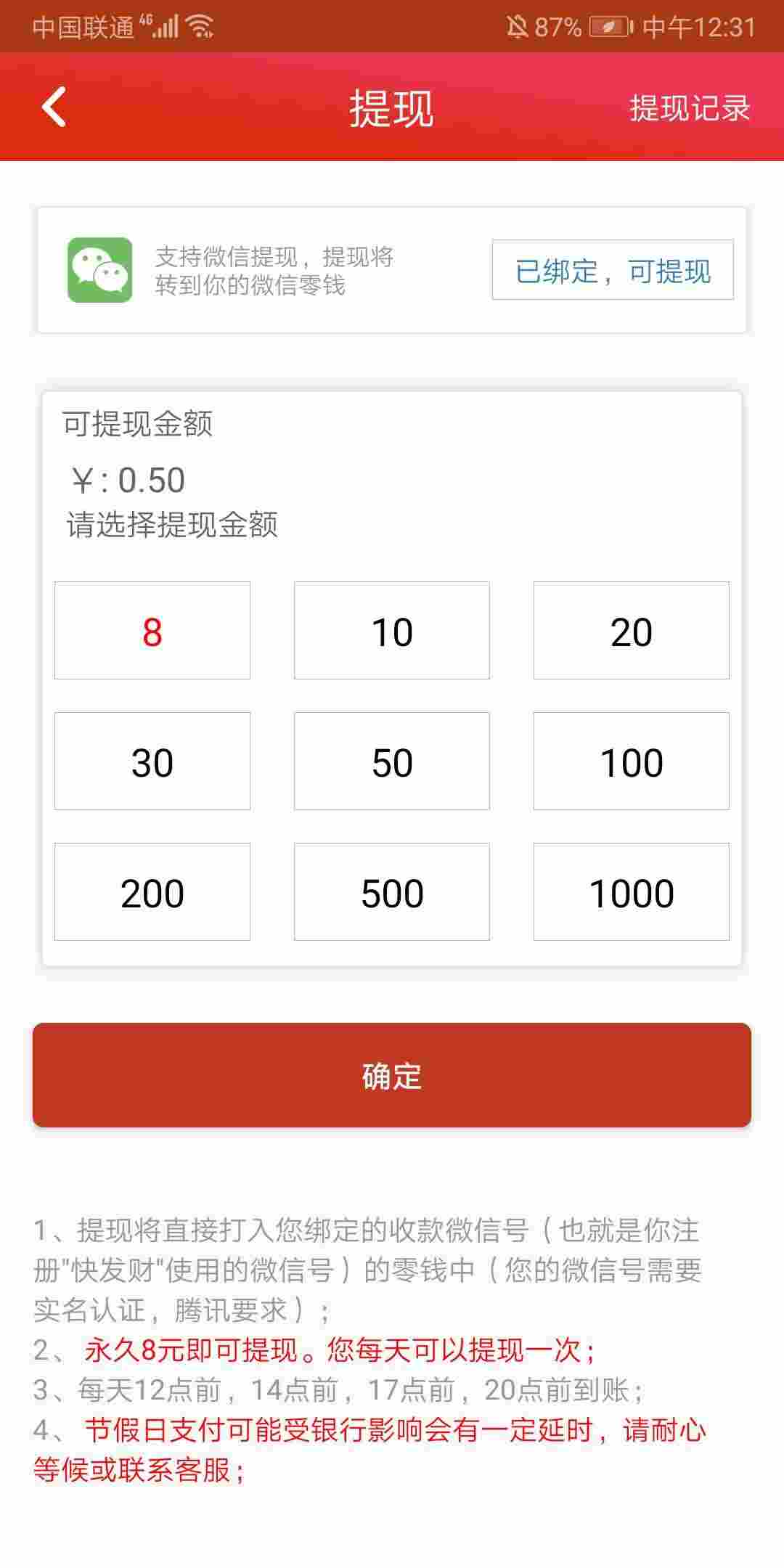This screenshot has height=1568, width=784.
Task: Select the 1000 yuan amount
Action: pos(632,892)
